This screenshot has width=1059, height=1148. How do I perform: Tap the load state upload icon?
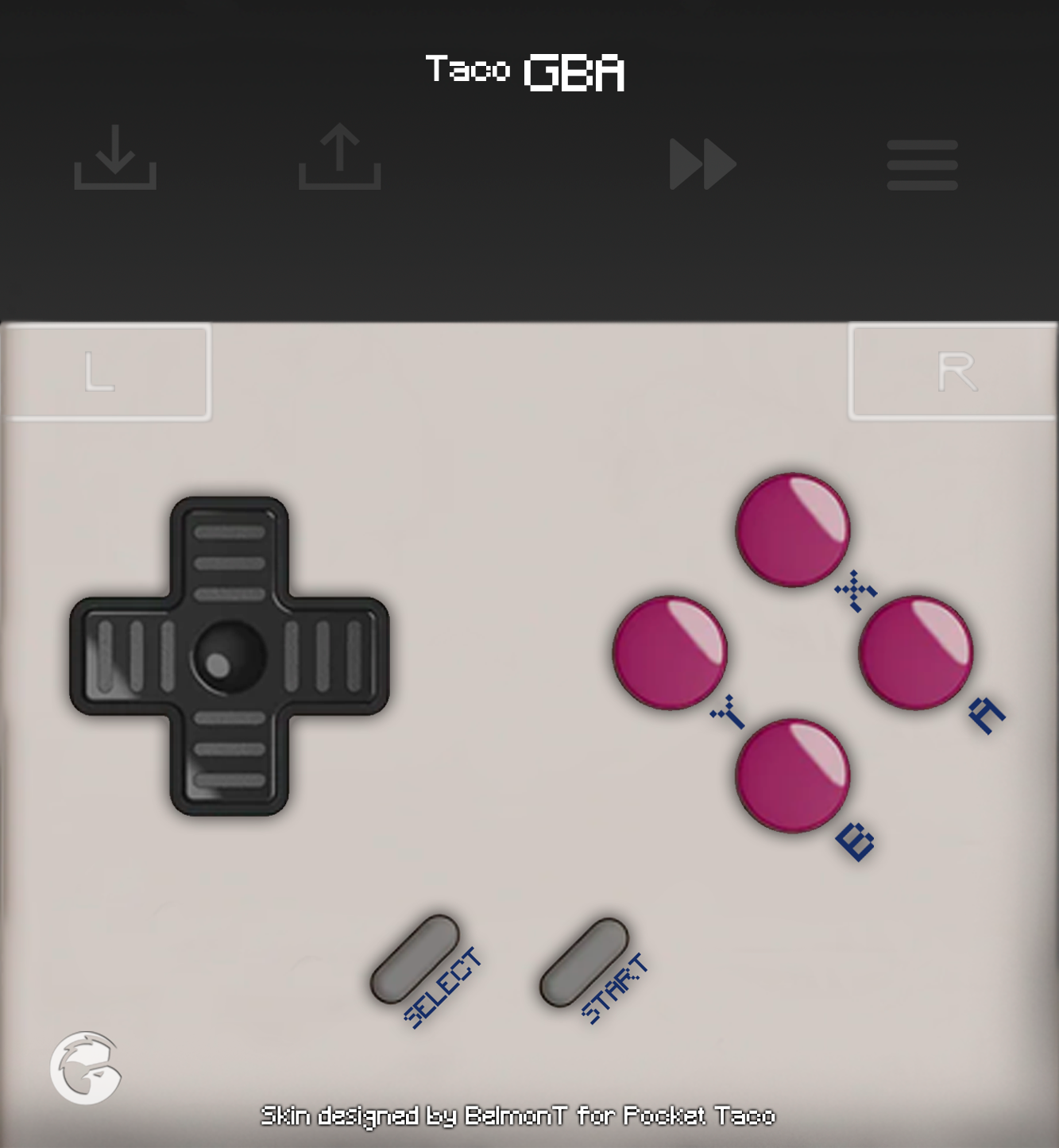click(x=339, y=158)
